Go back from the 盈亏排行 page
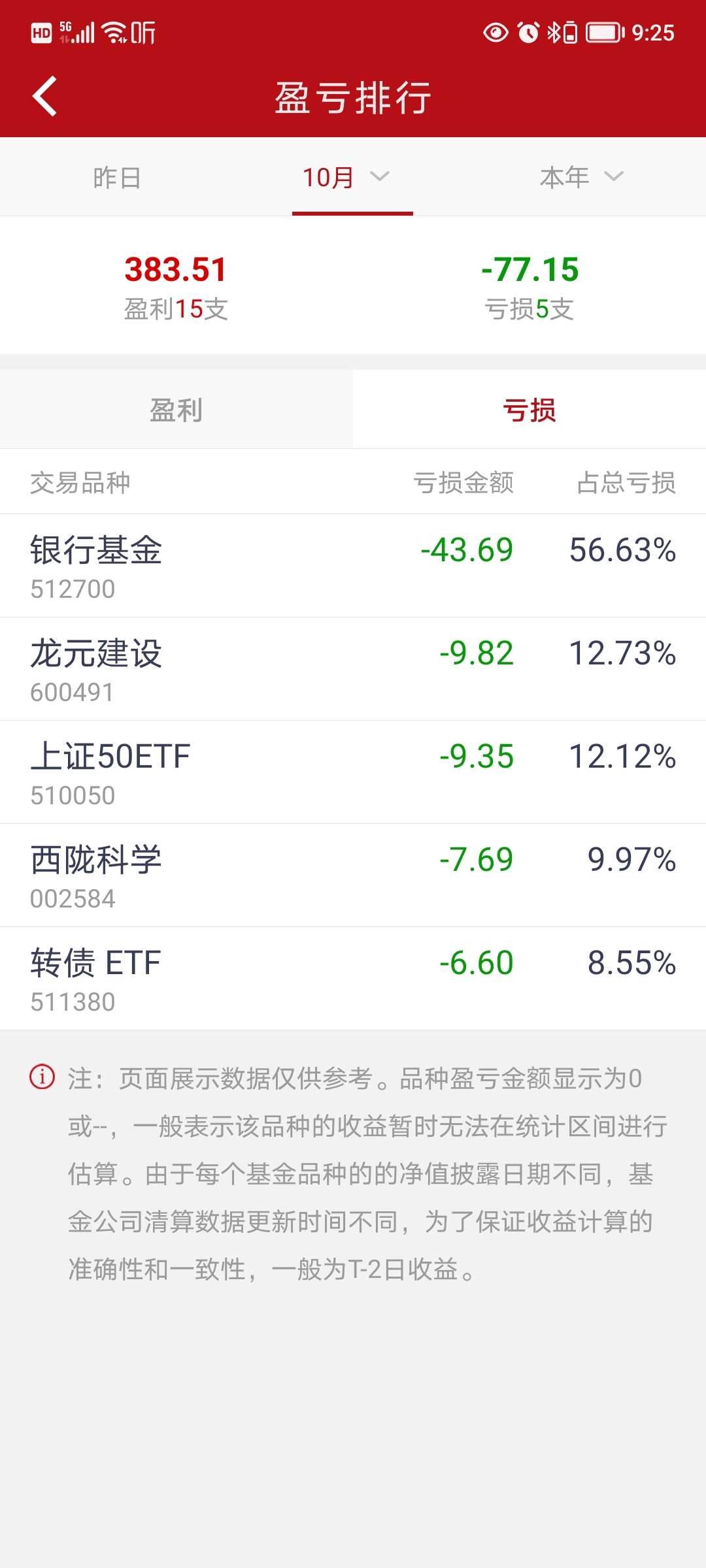 (x=44, y=97)
